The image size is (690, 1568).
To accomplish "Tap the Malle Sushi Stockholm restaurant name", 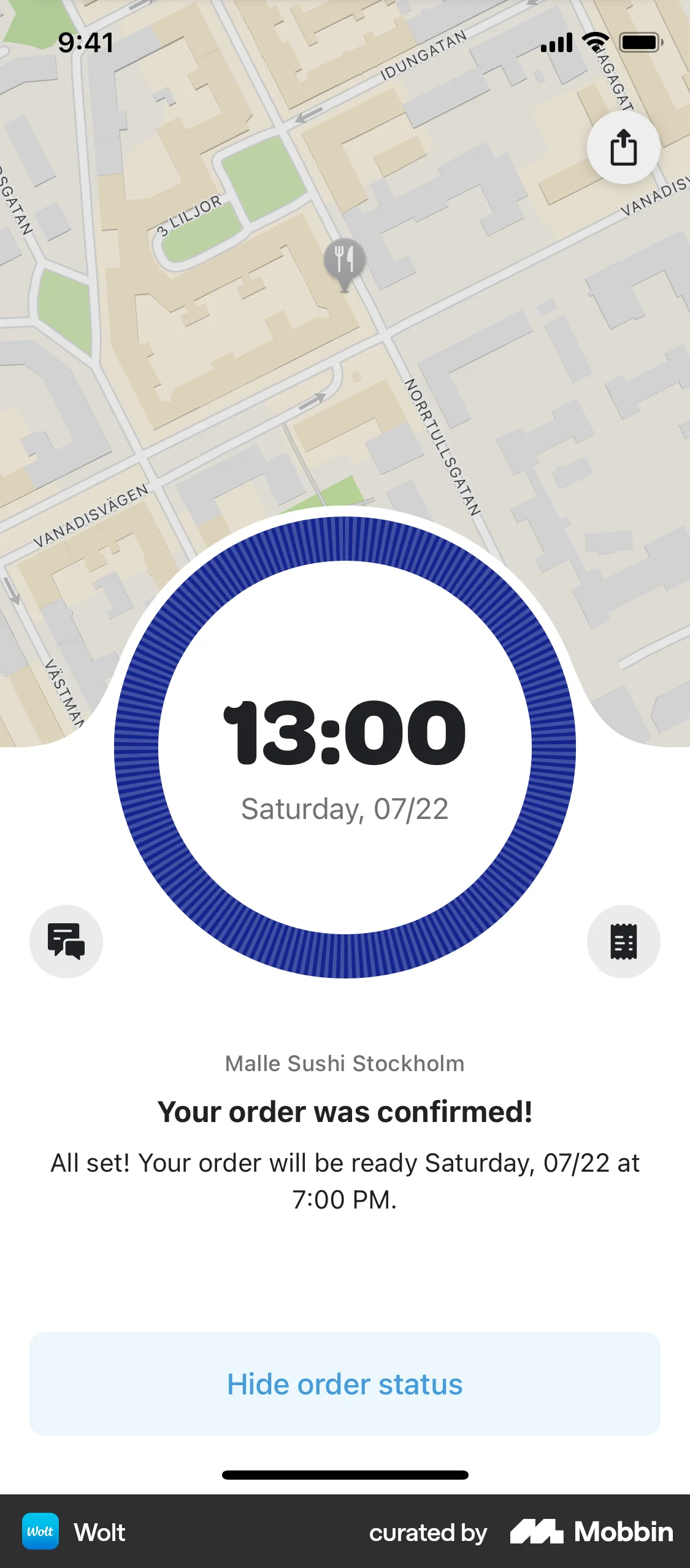I will tap(345, 1063).
